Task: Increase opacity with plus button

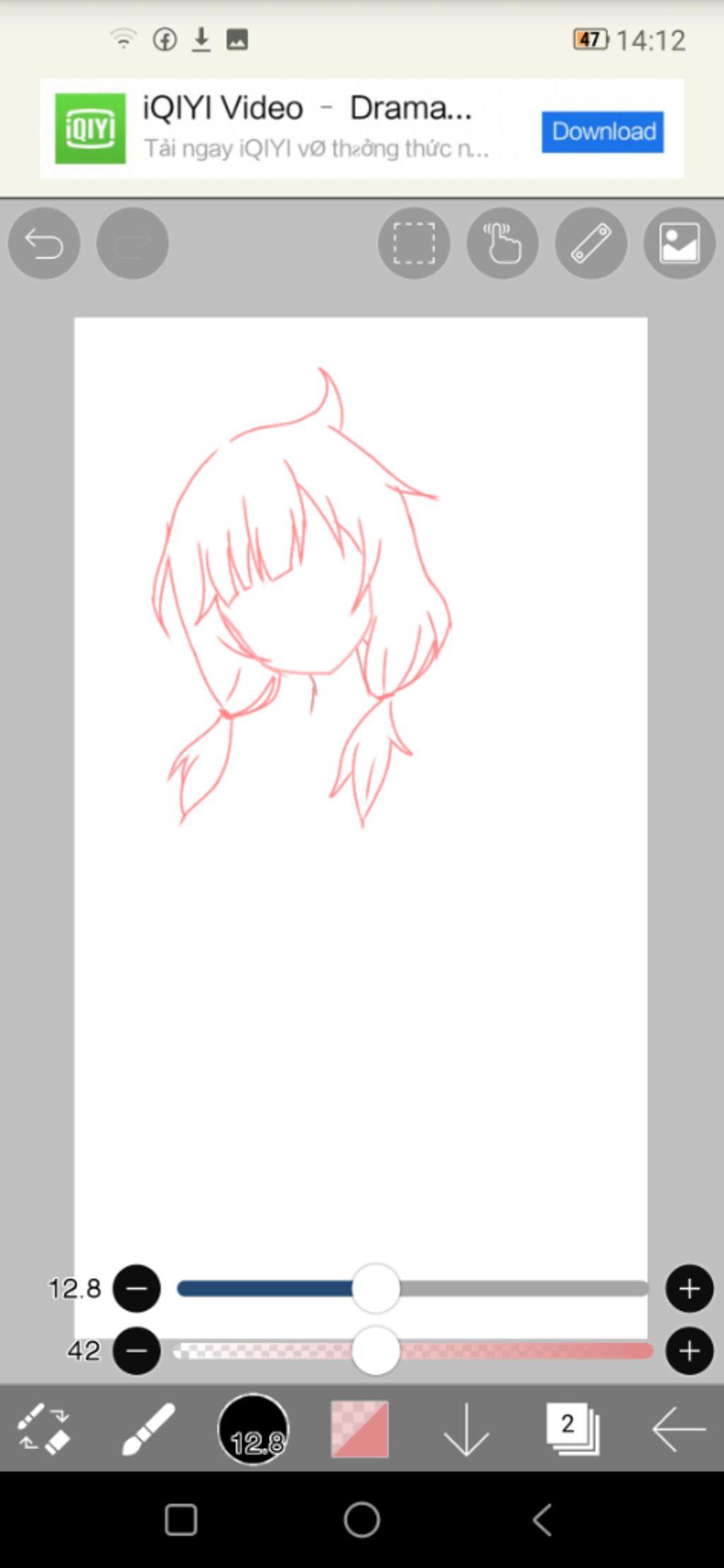Action: coord(689,1351)
